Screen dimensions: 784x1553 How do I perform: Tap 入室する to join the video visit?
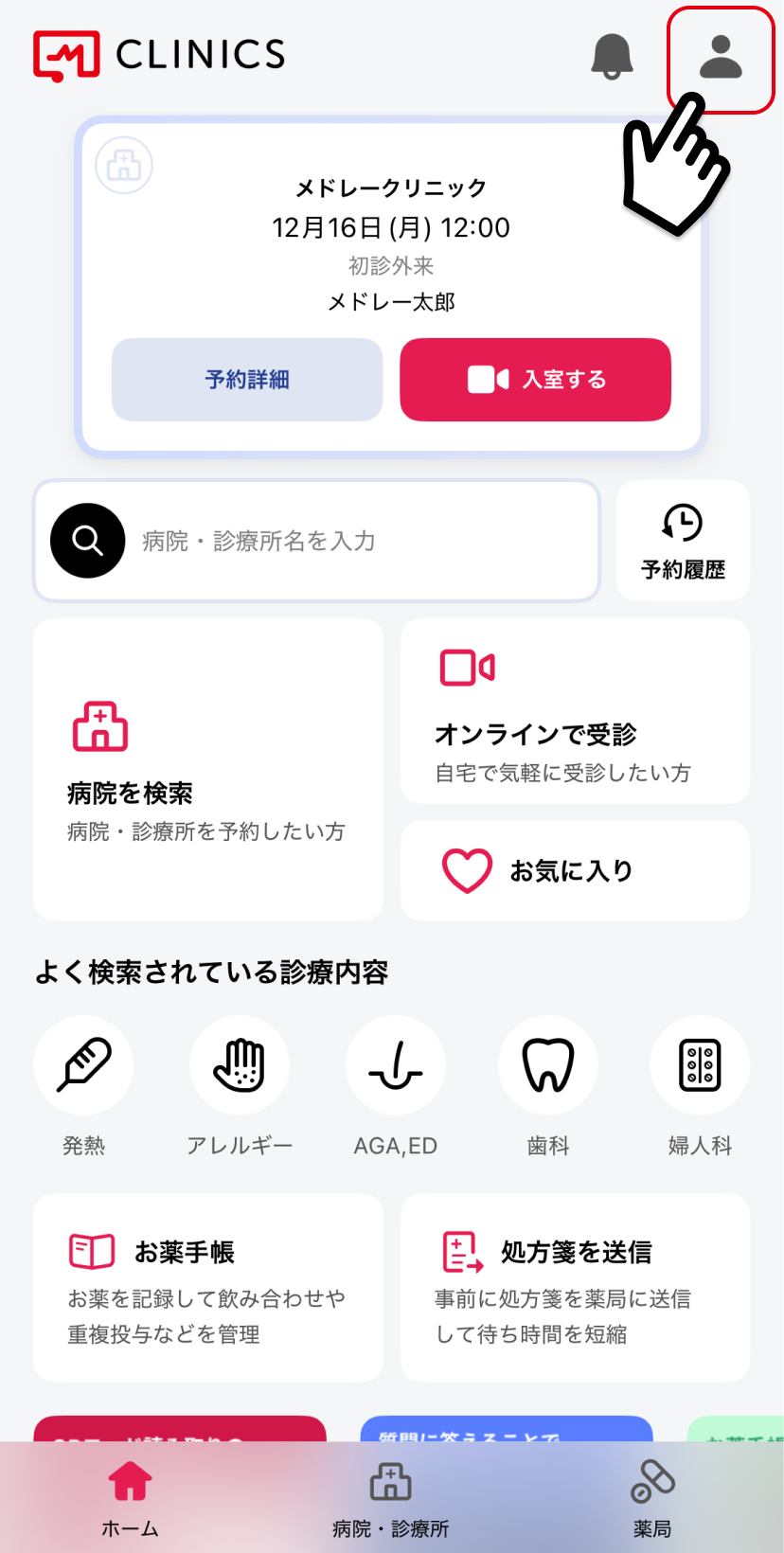tap(535, 380)
